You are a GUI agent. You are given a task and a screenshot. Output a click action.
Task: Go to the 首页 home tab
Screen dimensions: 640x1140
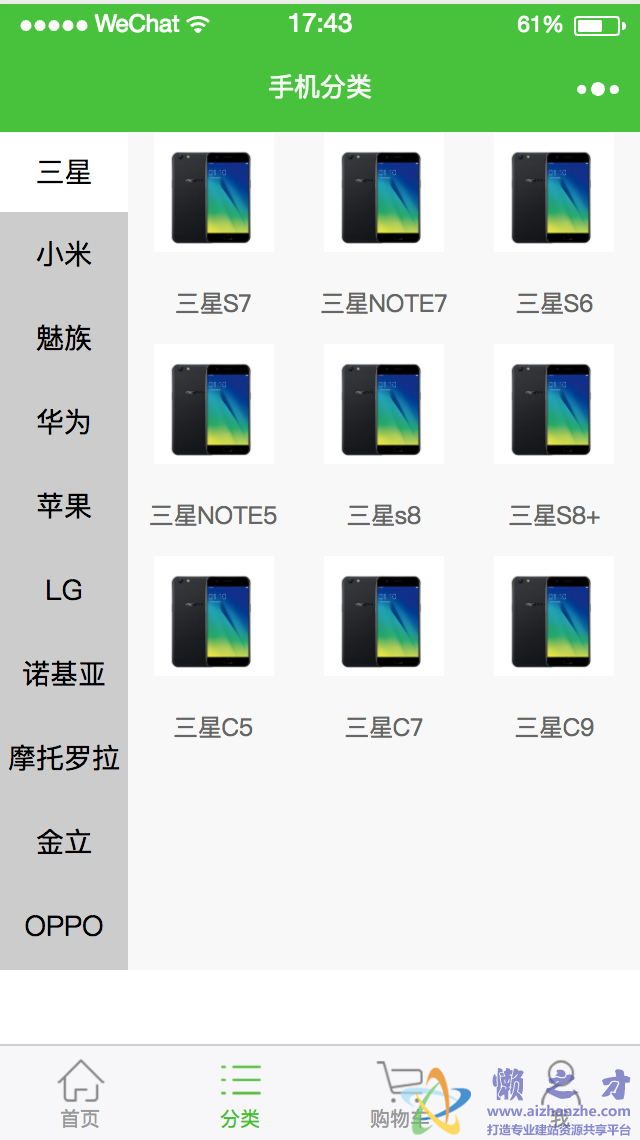point(80,1094)
